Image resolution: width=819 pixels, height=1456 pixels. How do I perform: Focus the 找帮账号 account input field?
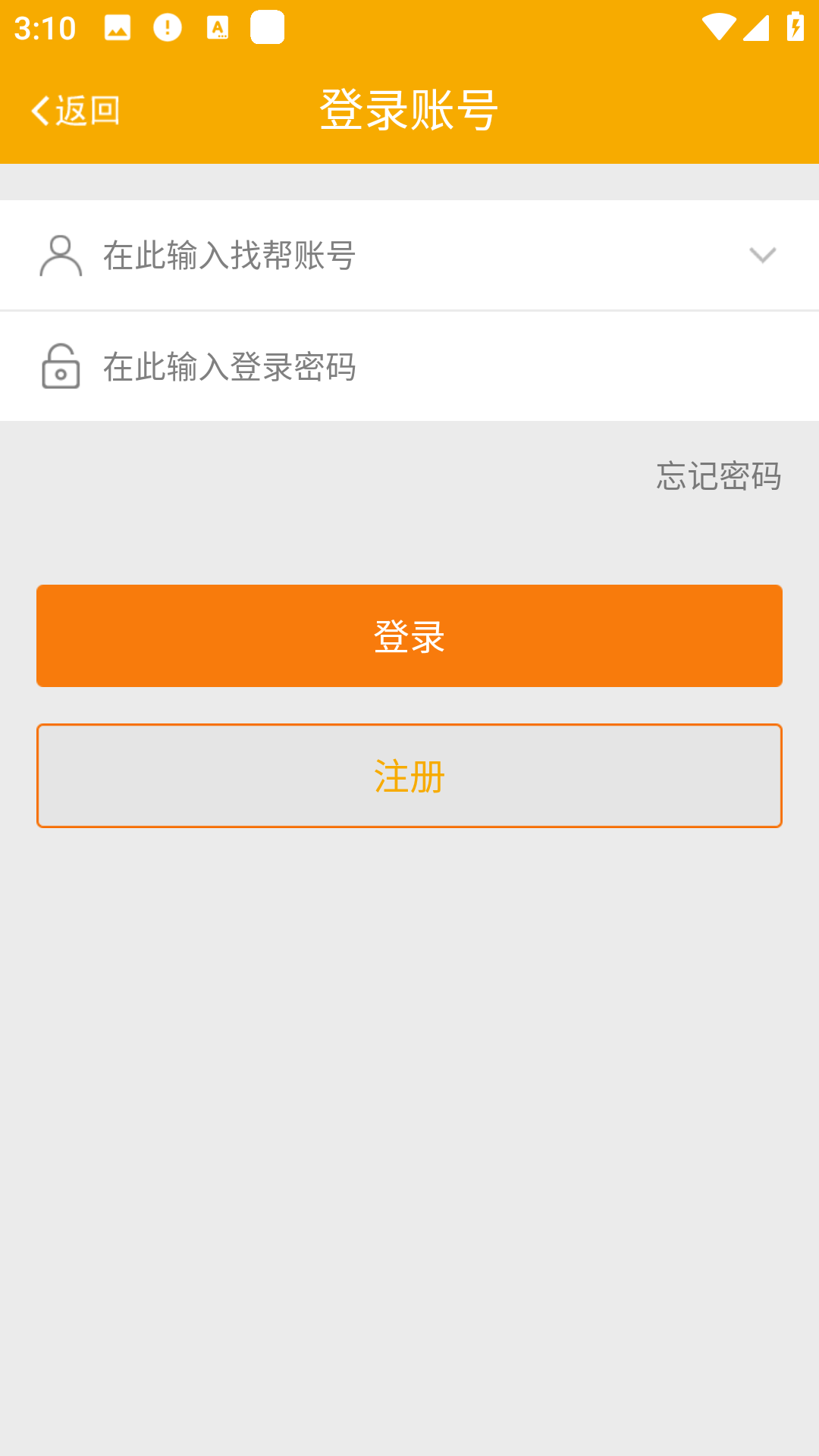pyautogui.click(x=409, y=256)
